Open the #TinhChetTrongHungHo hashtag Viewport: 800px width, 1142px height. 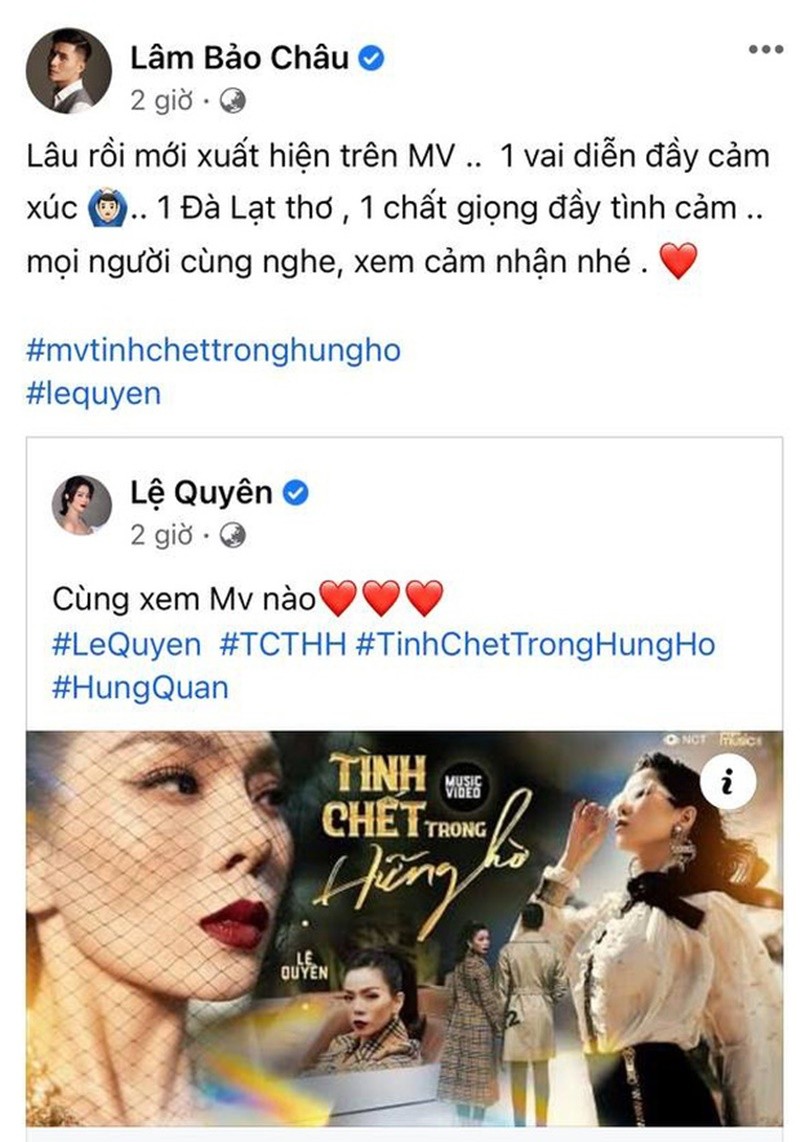click(535, 644)
